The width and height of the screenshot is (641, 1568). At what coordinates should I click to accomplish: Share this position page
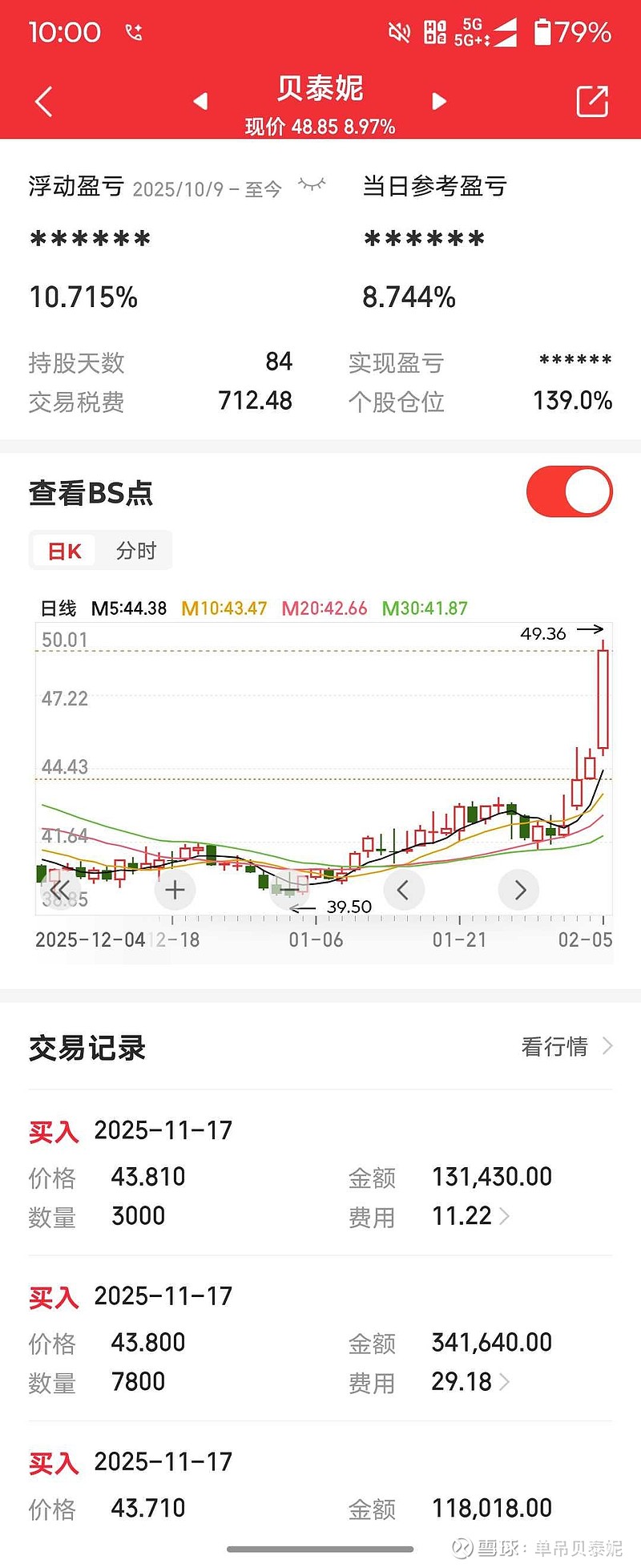[x=592, y=102]
